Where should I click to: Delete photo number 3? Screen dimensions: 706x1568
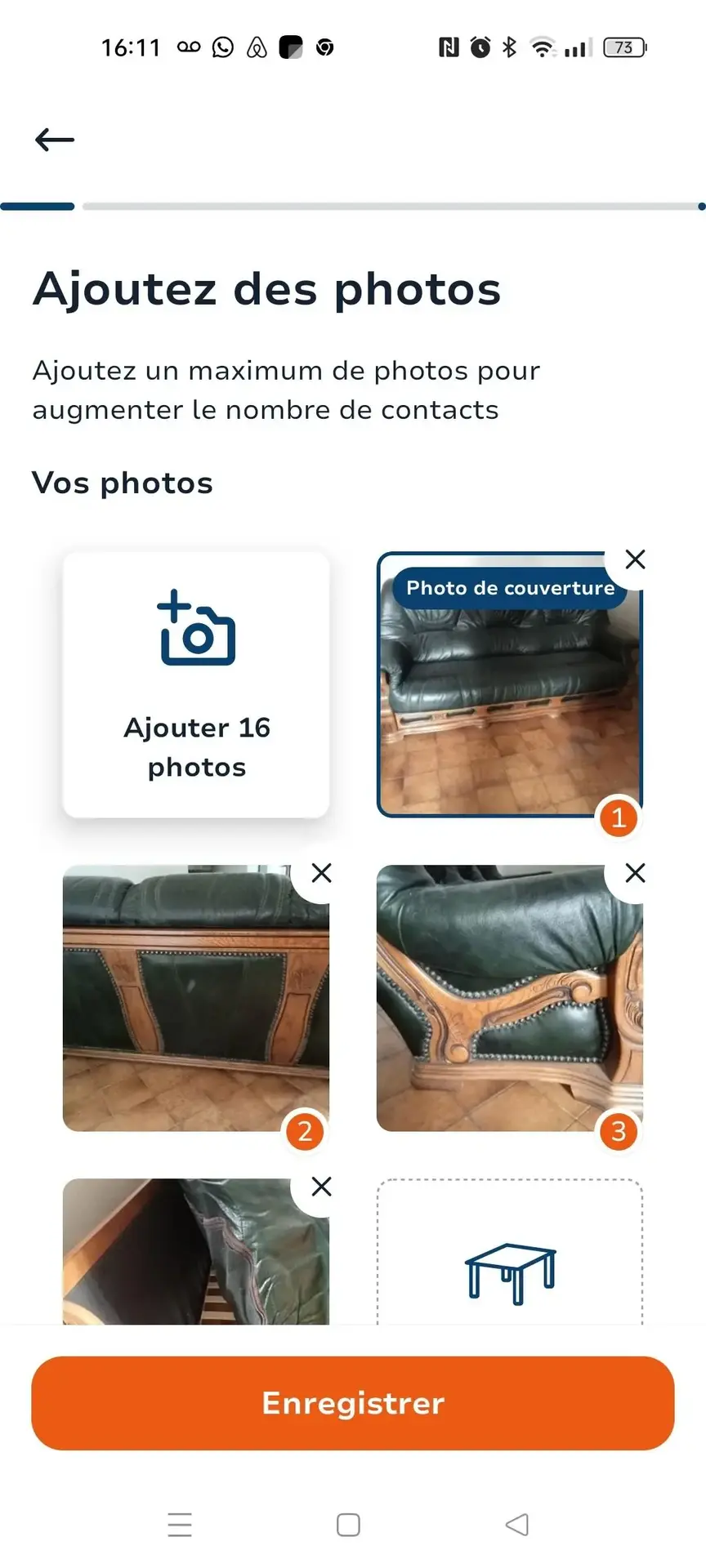635,873
